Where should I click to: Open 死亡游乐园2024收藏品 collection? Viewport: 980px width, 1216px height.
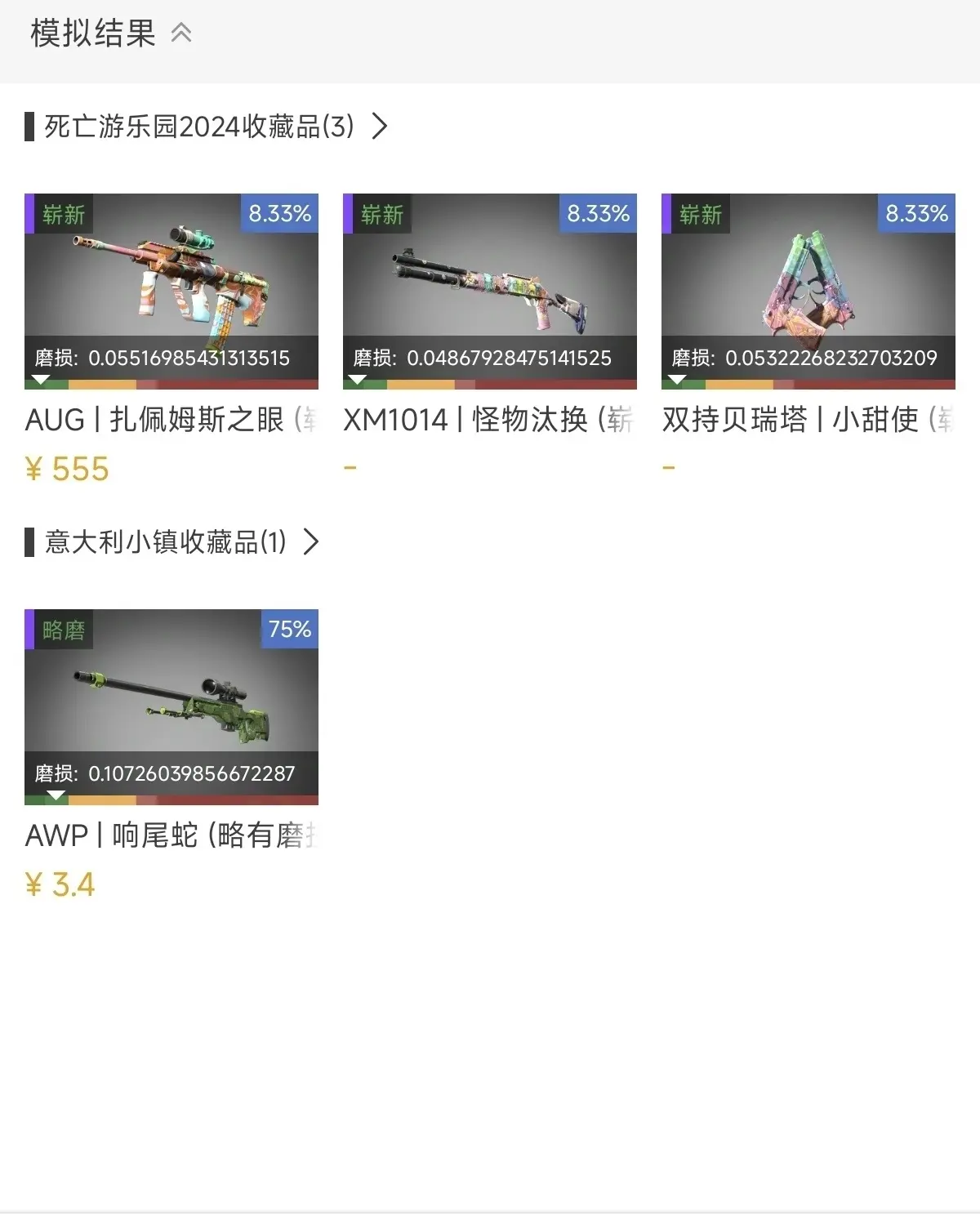[207, 127]
